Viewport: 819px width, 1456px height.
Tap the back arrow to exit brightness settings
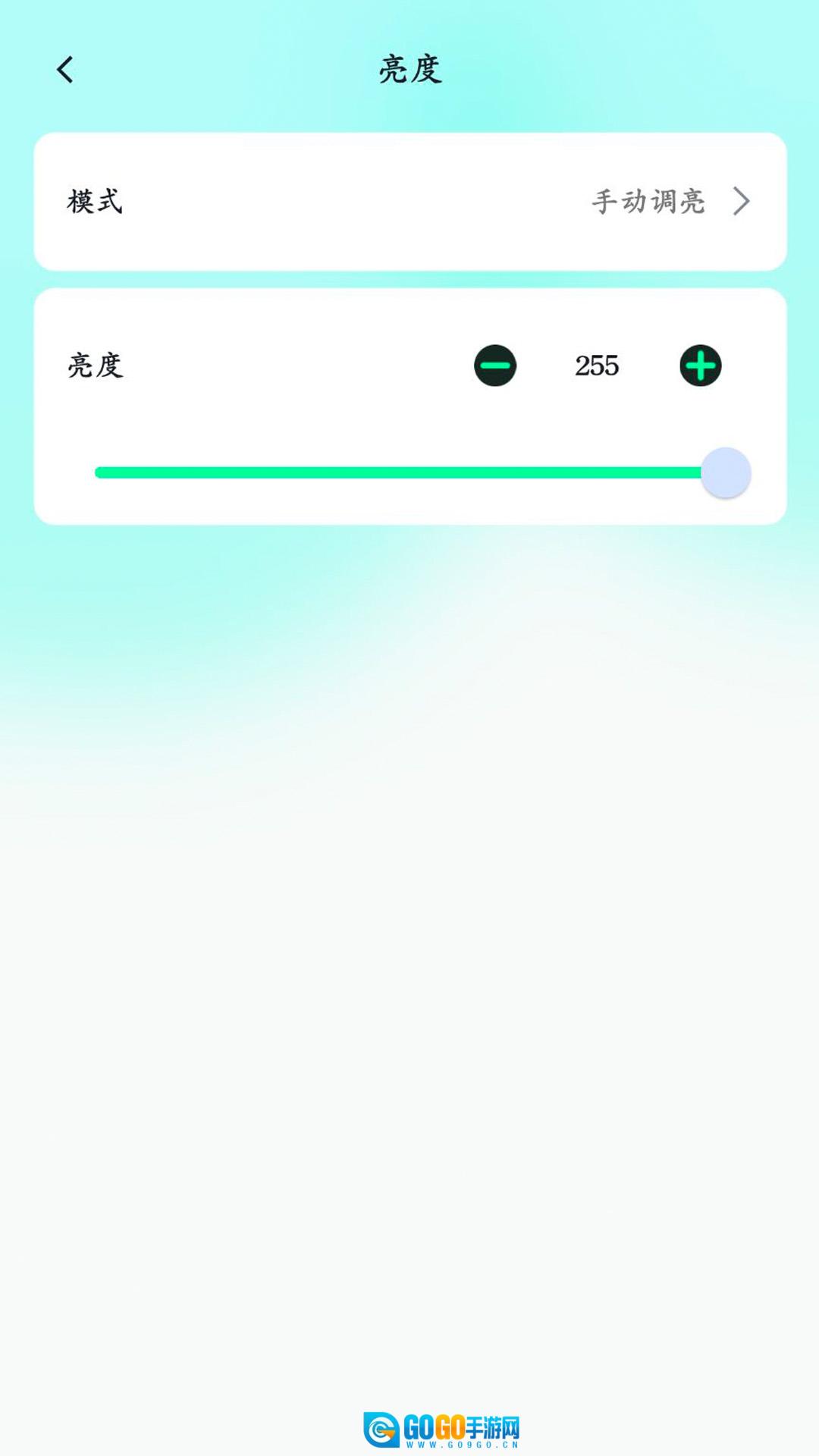coord(64,71)
